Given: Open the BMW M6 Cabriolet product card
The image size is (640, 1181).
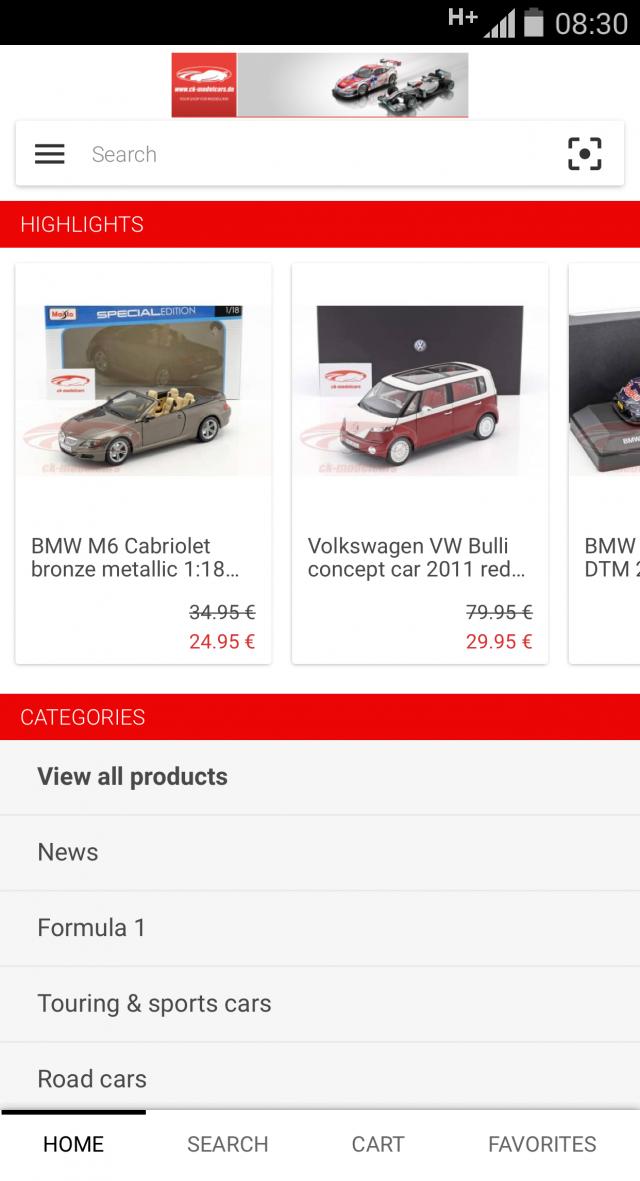Looking at the screenshot, I should [143, 463].
